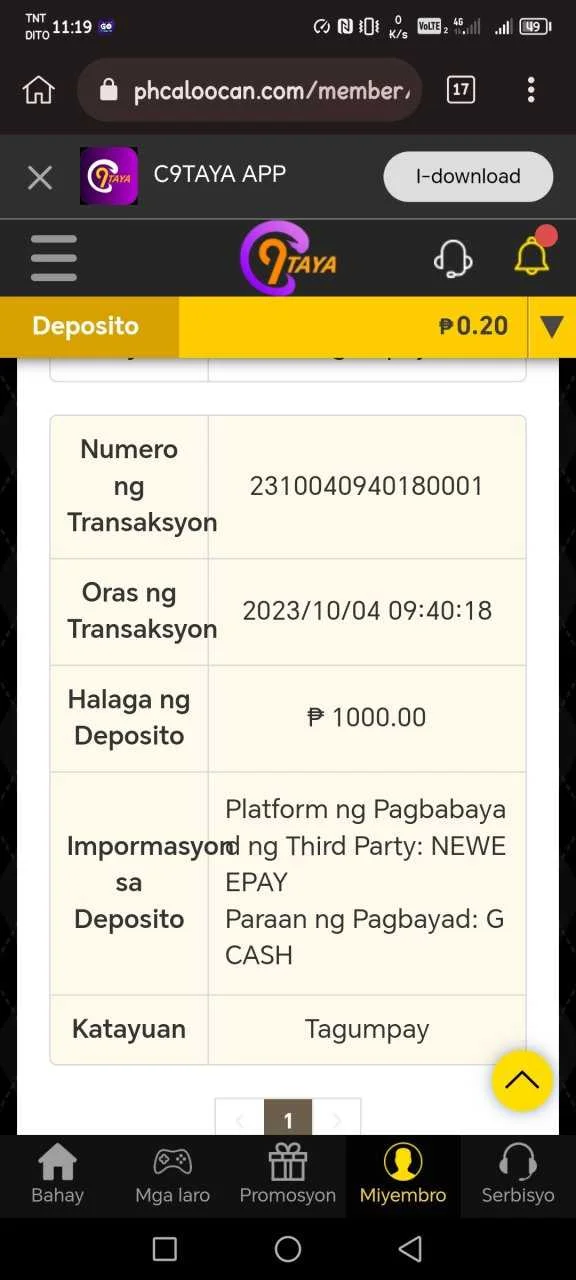576x1280 pixels.
Task: Tap the I-download button
Action: [x=468, y=176]
